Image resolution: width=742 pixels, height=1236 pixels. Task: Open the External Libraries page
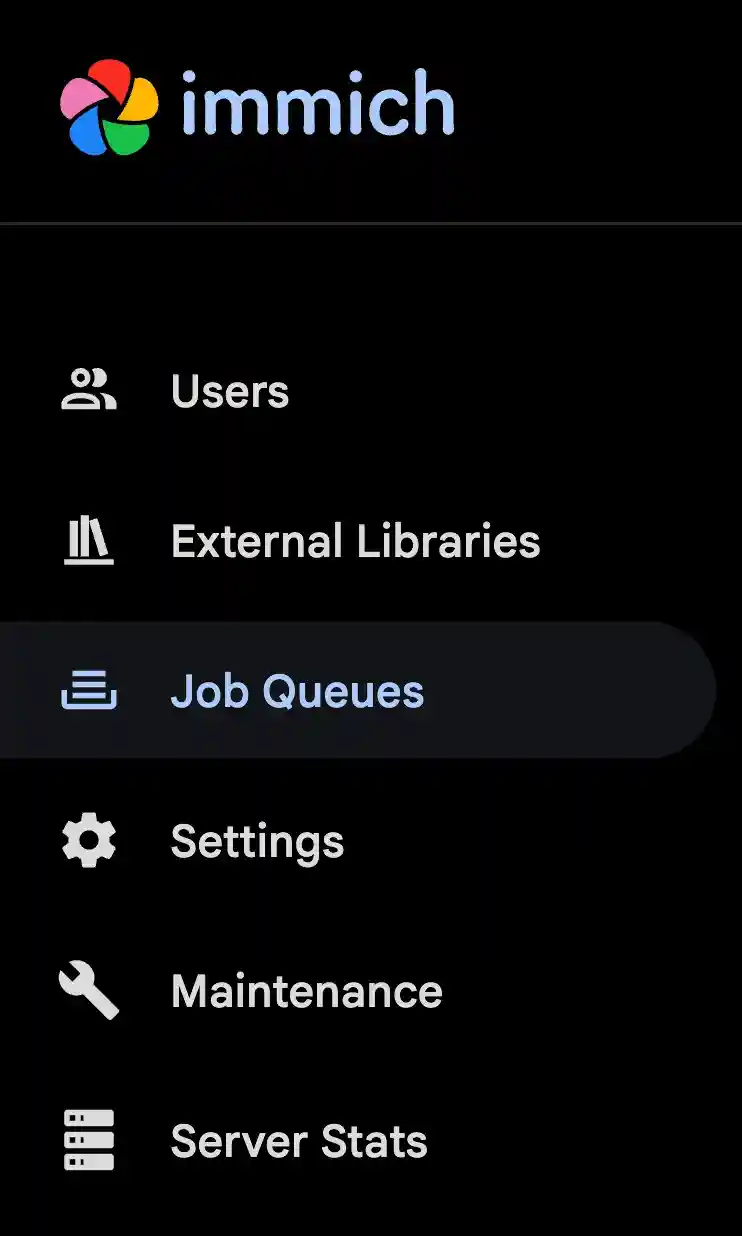(356, 541)
